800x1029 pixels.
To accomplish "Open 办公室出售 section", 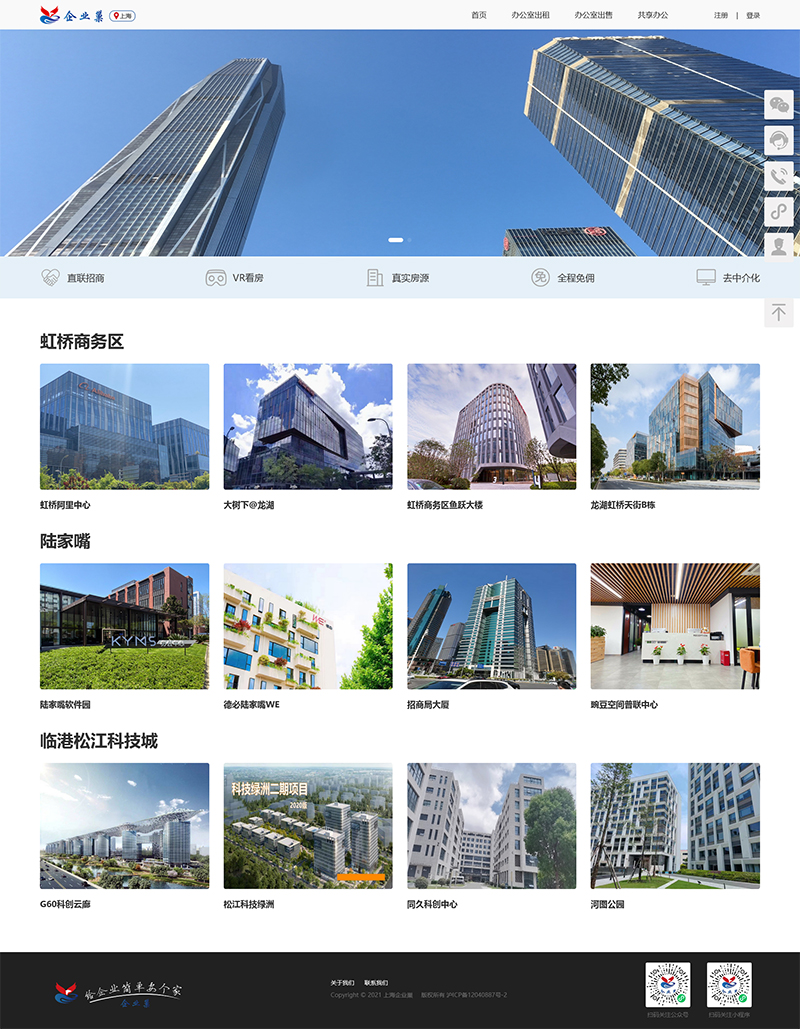I will (593, 15).
